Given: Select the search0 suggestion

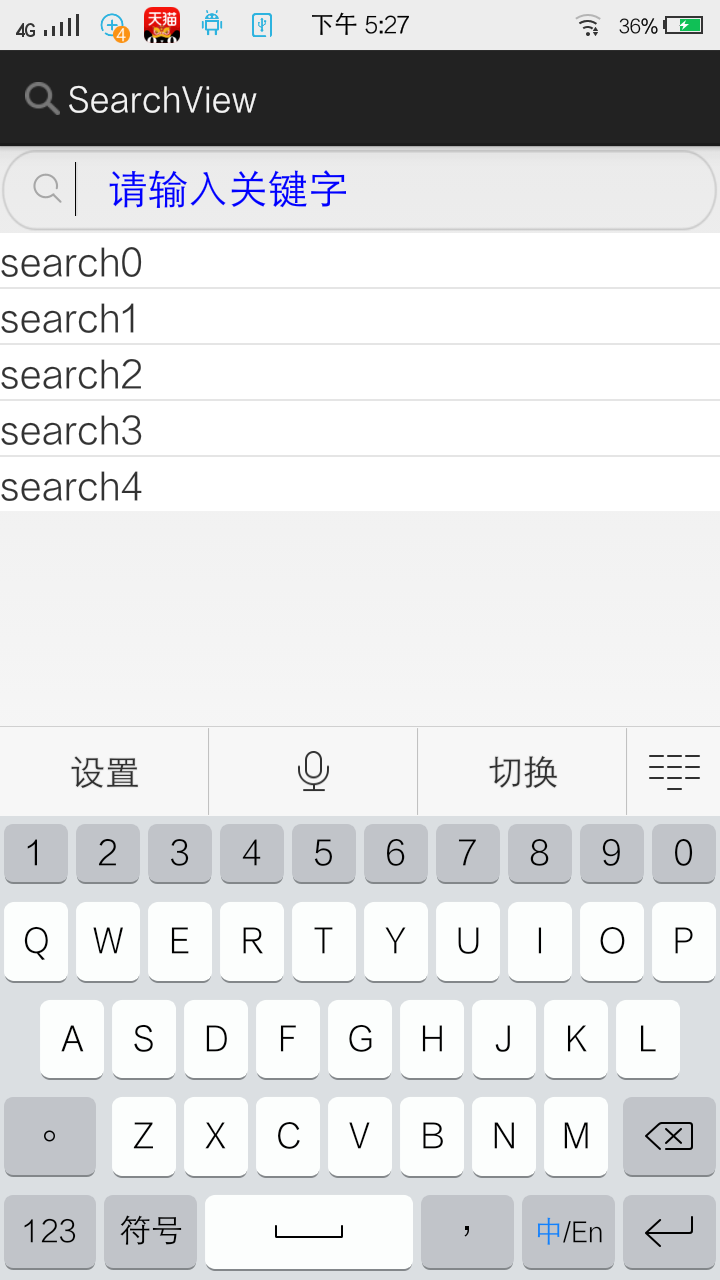Looking at the screenshot, I should tap(360, 262).
